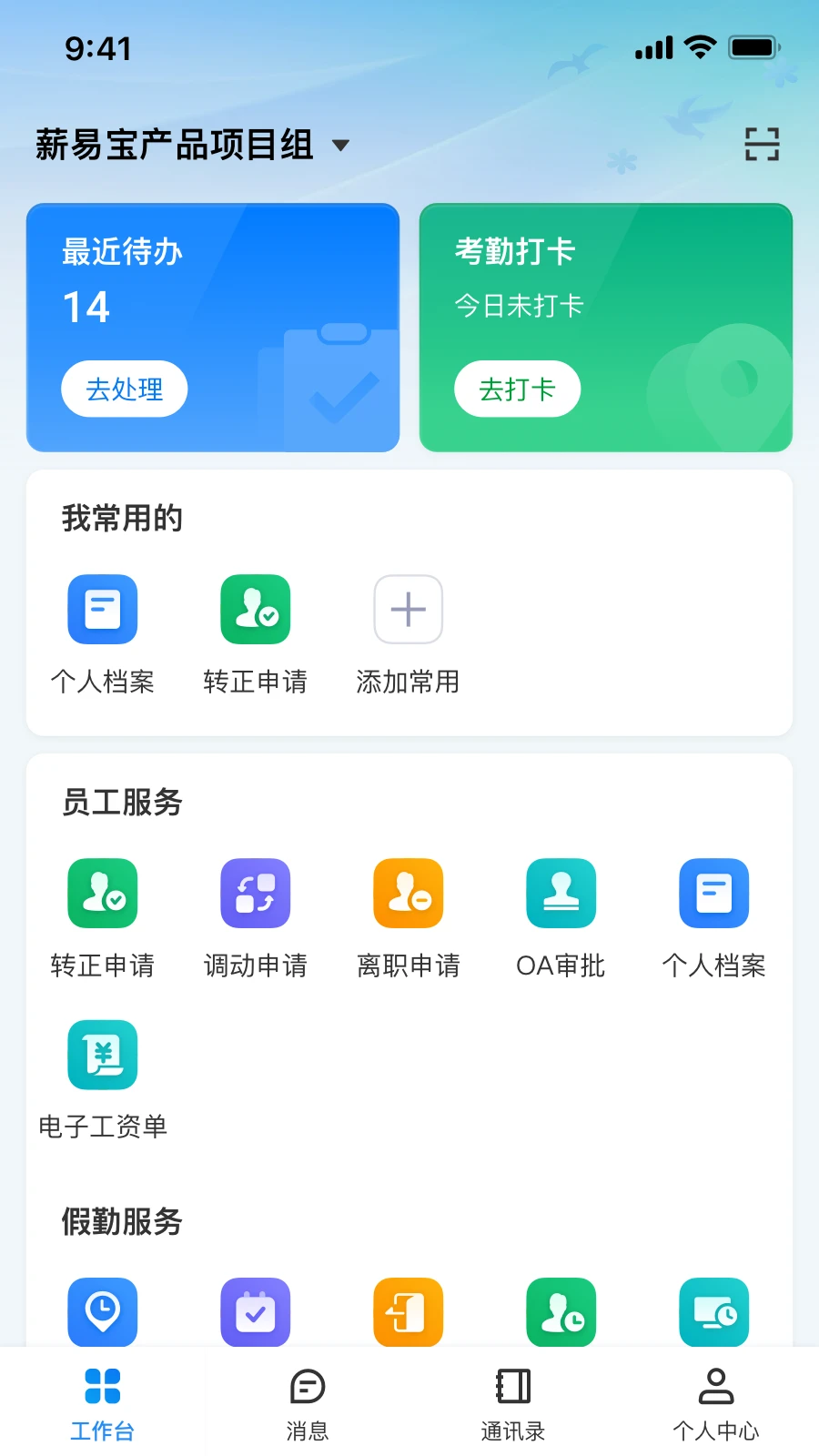The image size is (819, 1456).
Task: Switch to the 通讯录 tab
Action: click(512, 1403)
